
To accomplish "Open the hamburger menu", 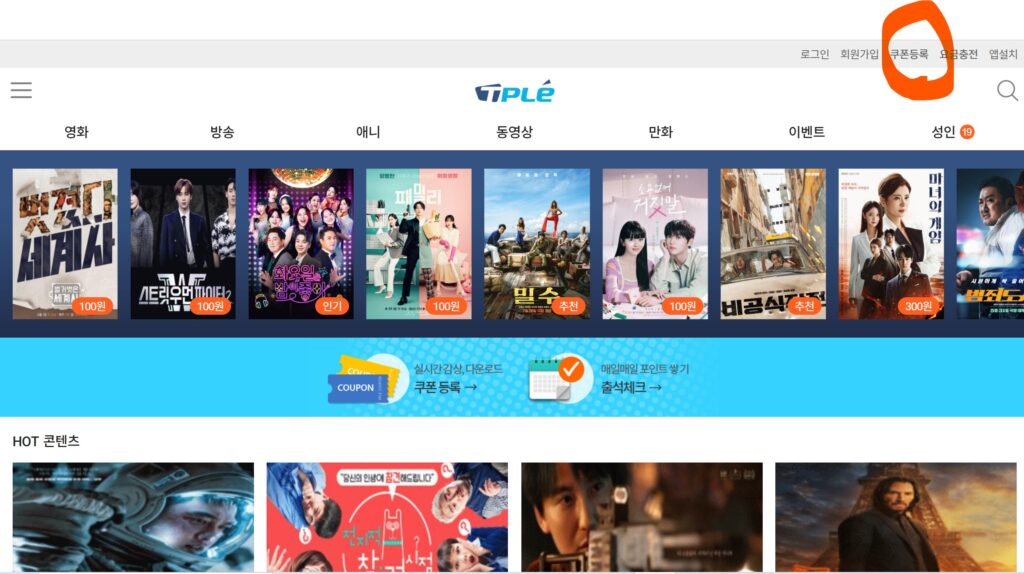I will pos(21,91).
